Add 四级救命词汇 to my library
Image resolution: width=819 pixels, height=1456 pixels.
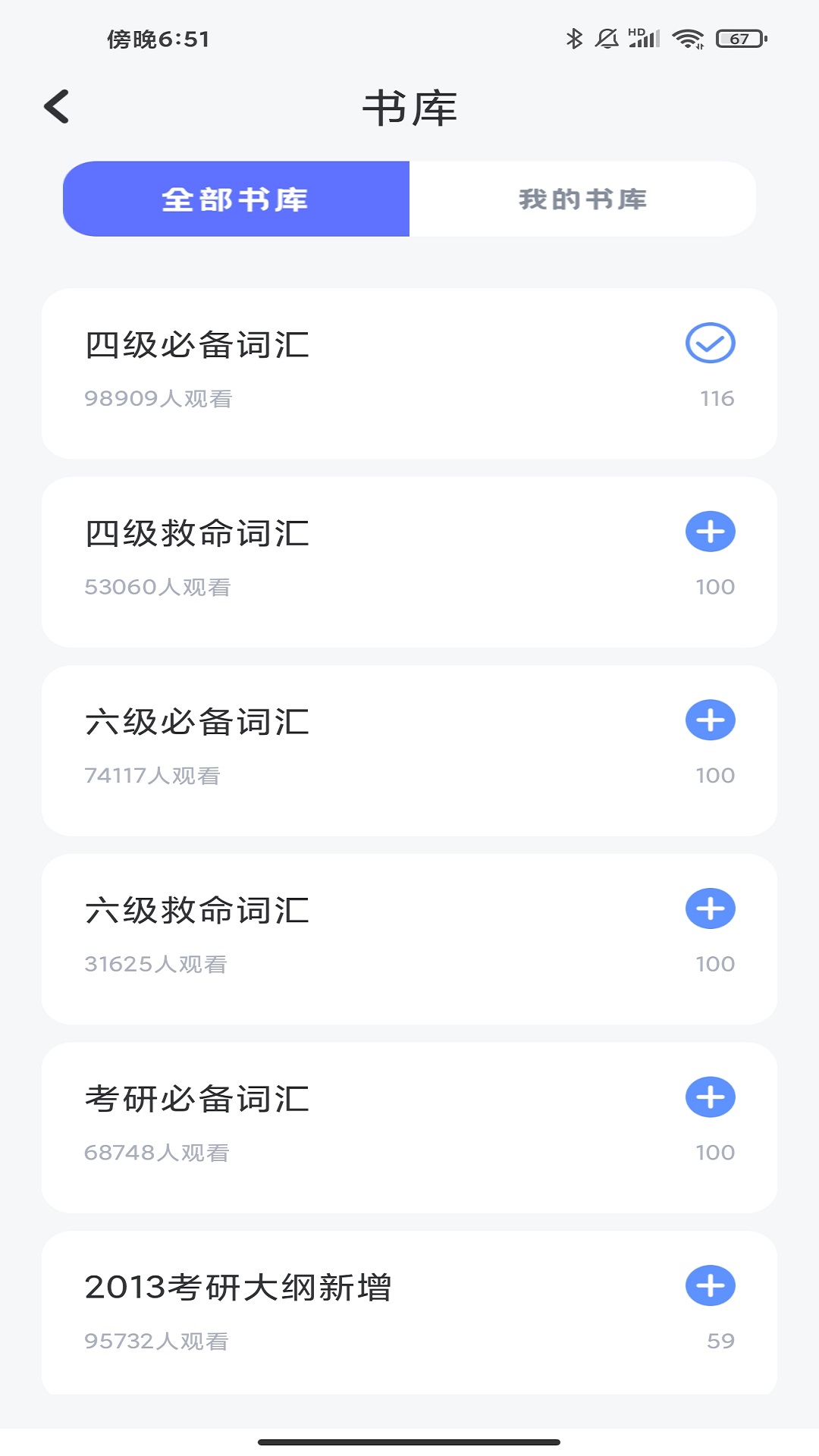coord(710,532)
